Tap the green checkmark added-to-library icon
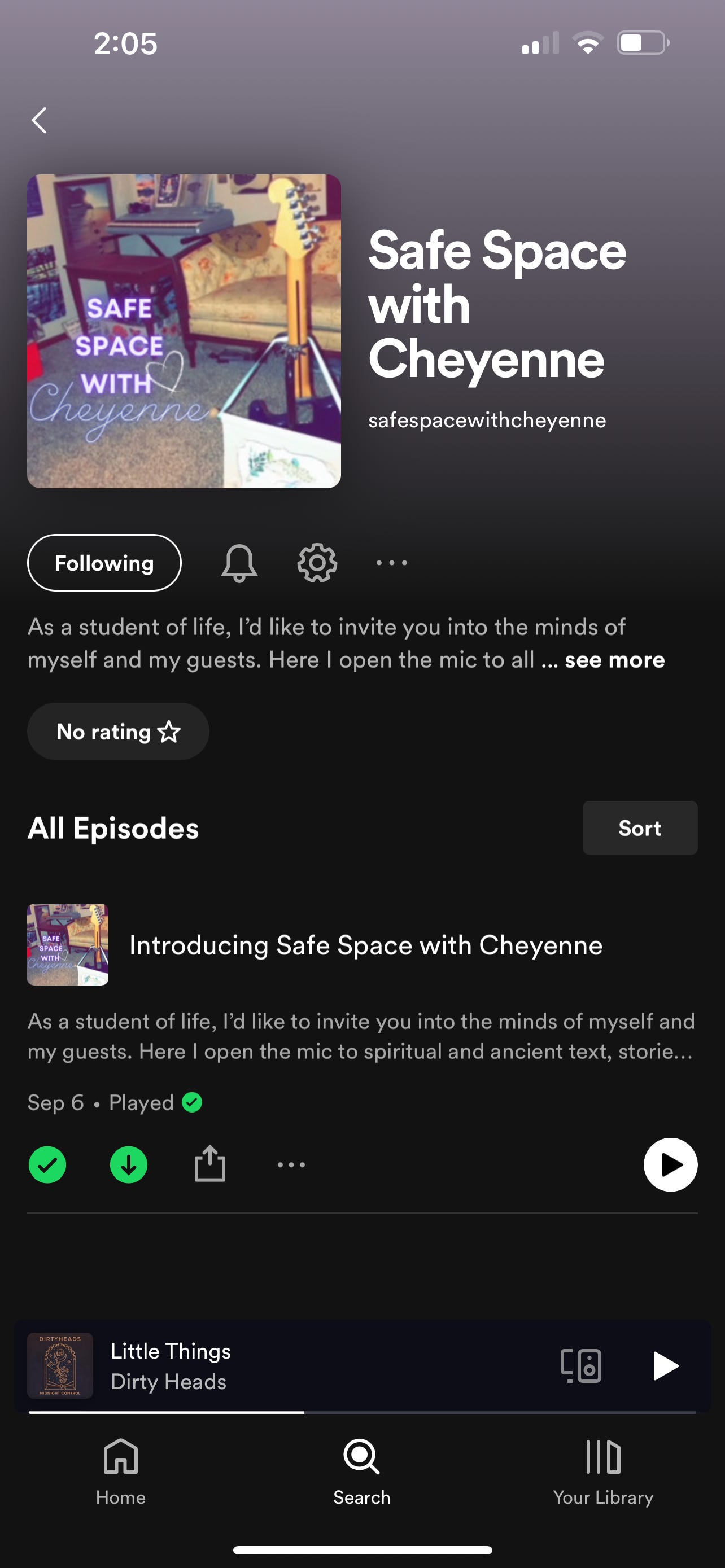725x1568 pixels. tap(47, 1164)
